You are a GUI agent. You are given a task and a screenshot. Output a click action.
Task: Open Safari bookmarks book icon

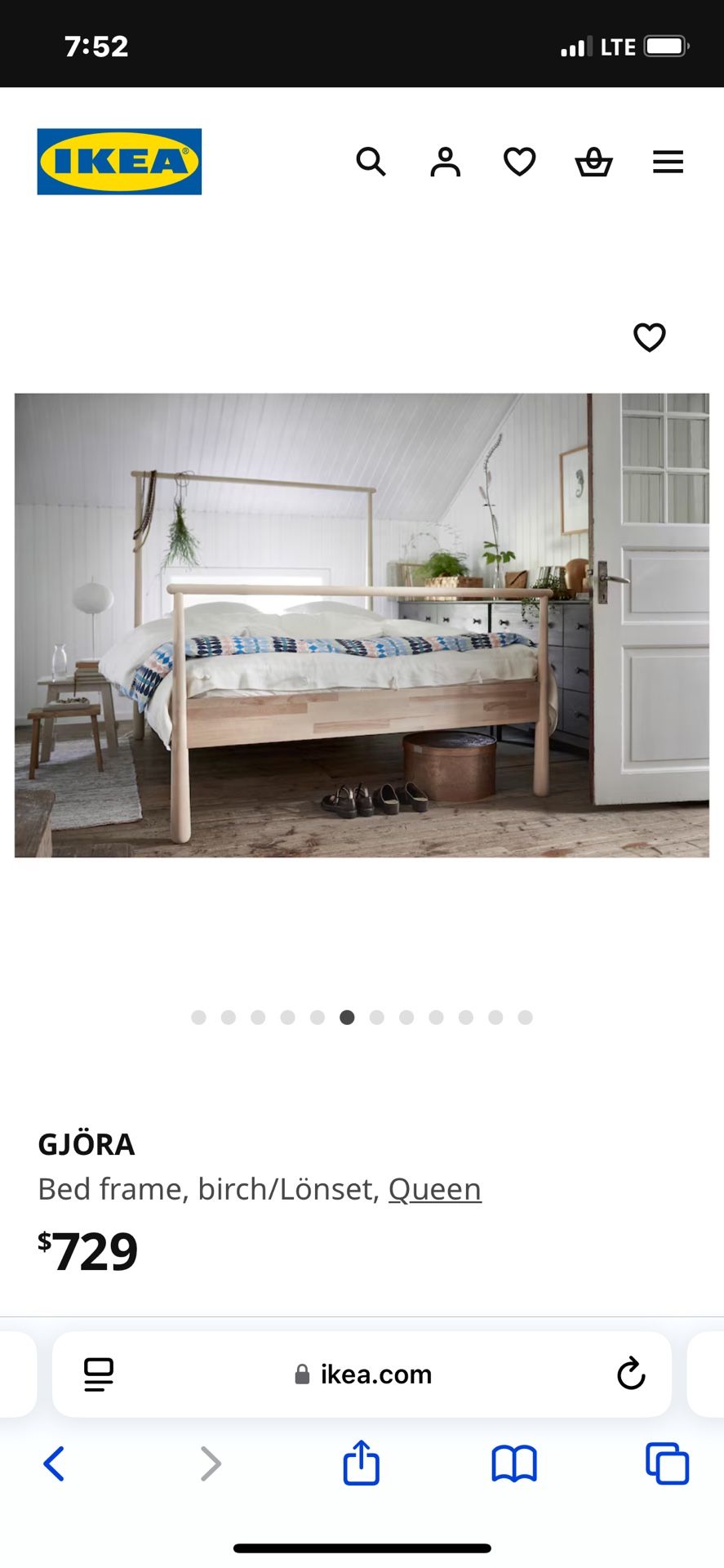pyautogui.click(x=513, y=1464)
